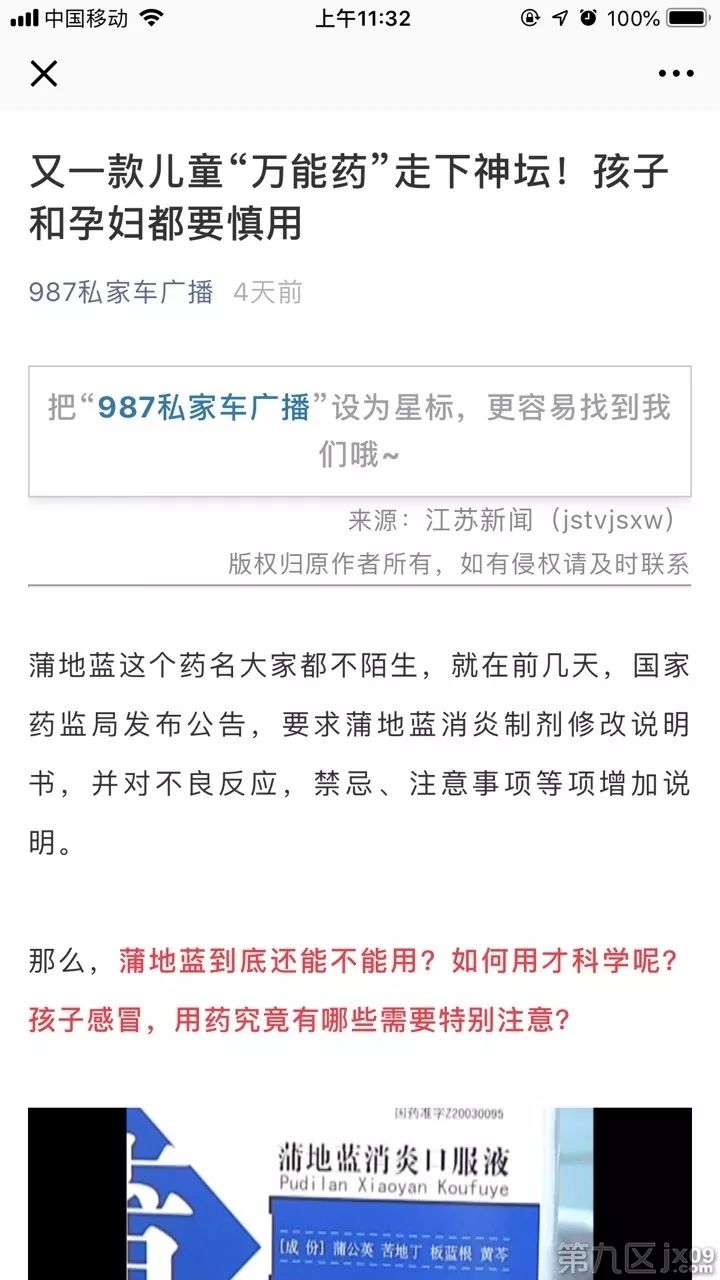
Task: Tap the battery indicator icon
Action: (685, 16)
